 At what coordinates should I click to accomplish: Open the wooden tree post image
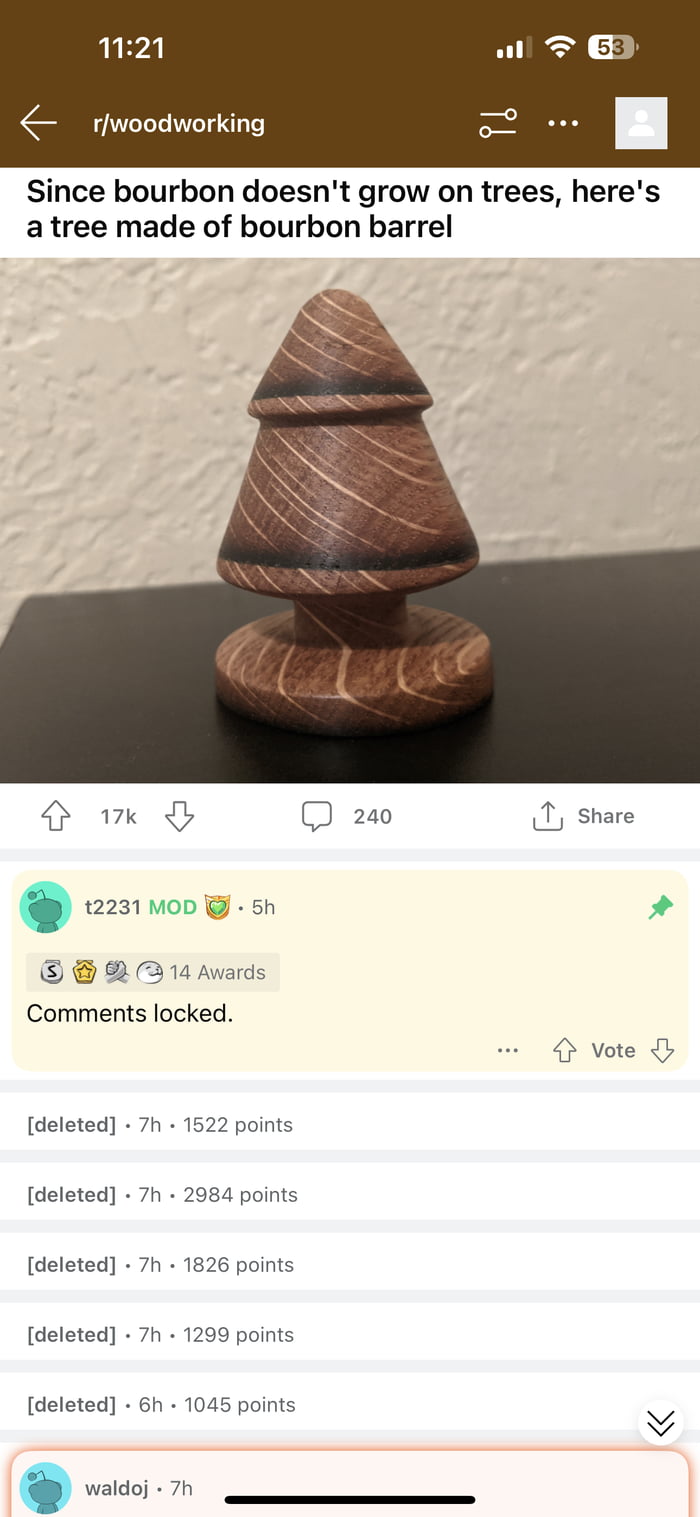pyautogui.click(x=350, y=520)
